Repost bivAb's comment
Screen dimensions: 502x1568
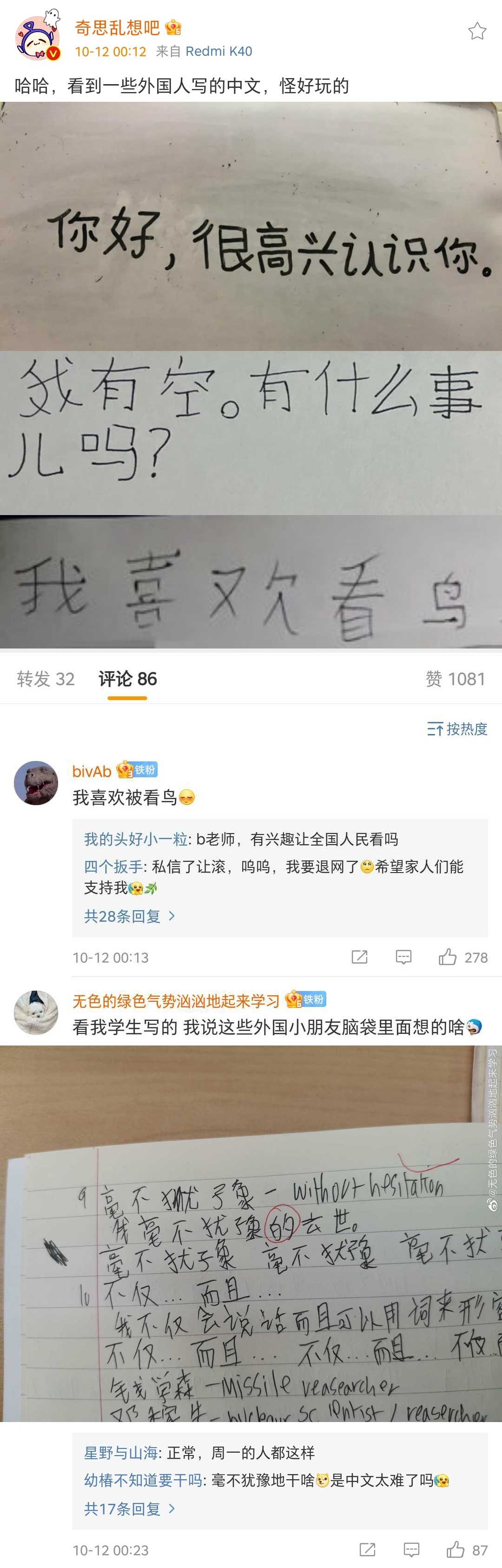pos(360,958)
